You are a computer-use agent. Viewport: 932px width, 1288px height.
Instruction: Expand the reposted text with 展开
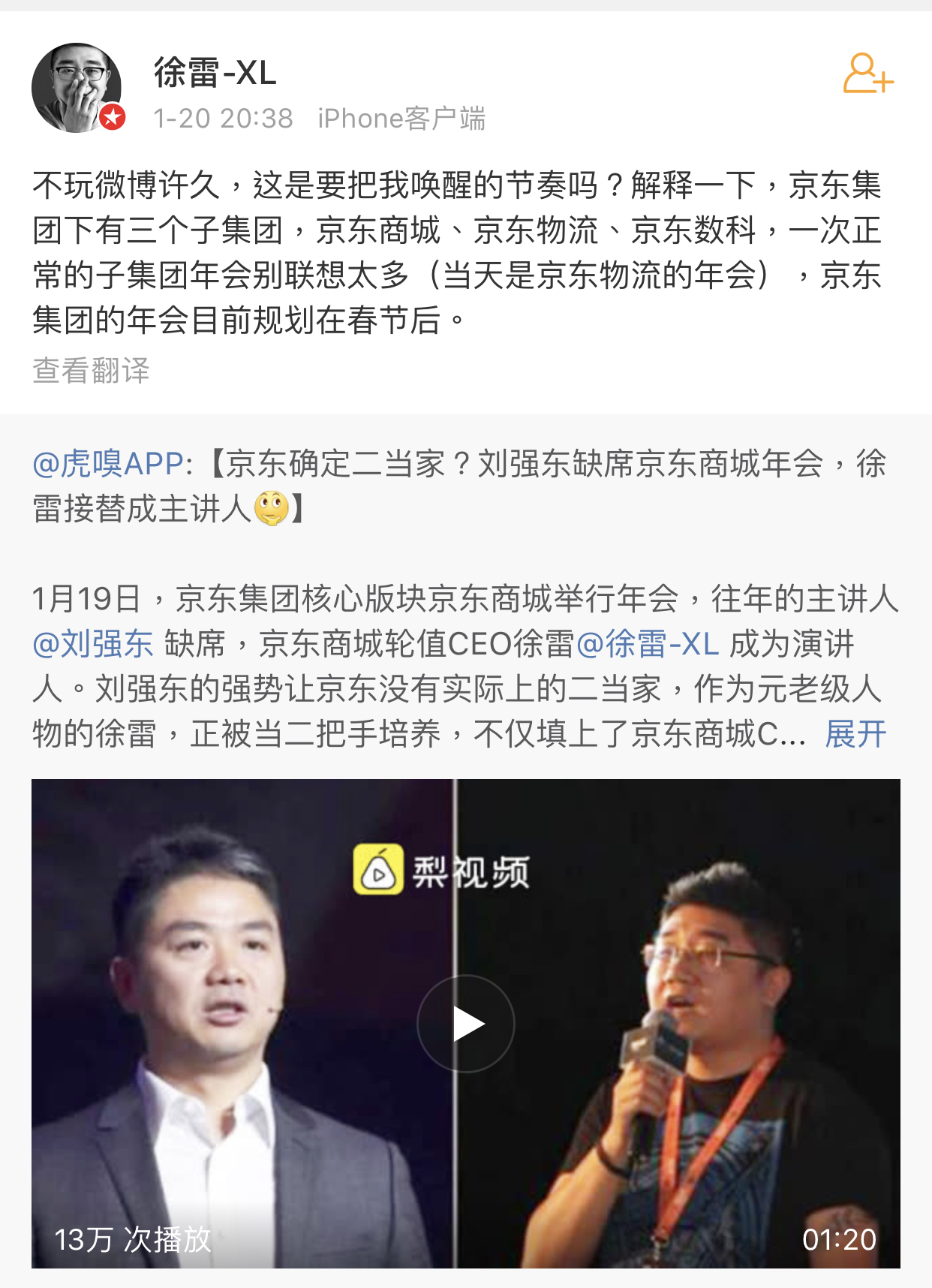(855, 734)
